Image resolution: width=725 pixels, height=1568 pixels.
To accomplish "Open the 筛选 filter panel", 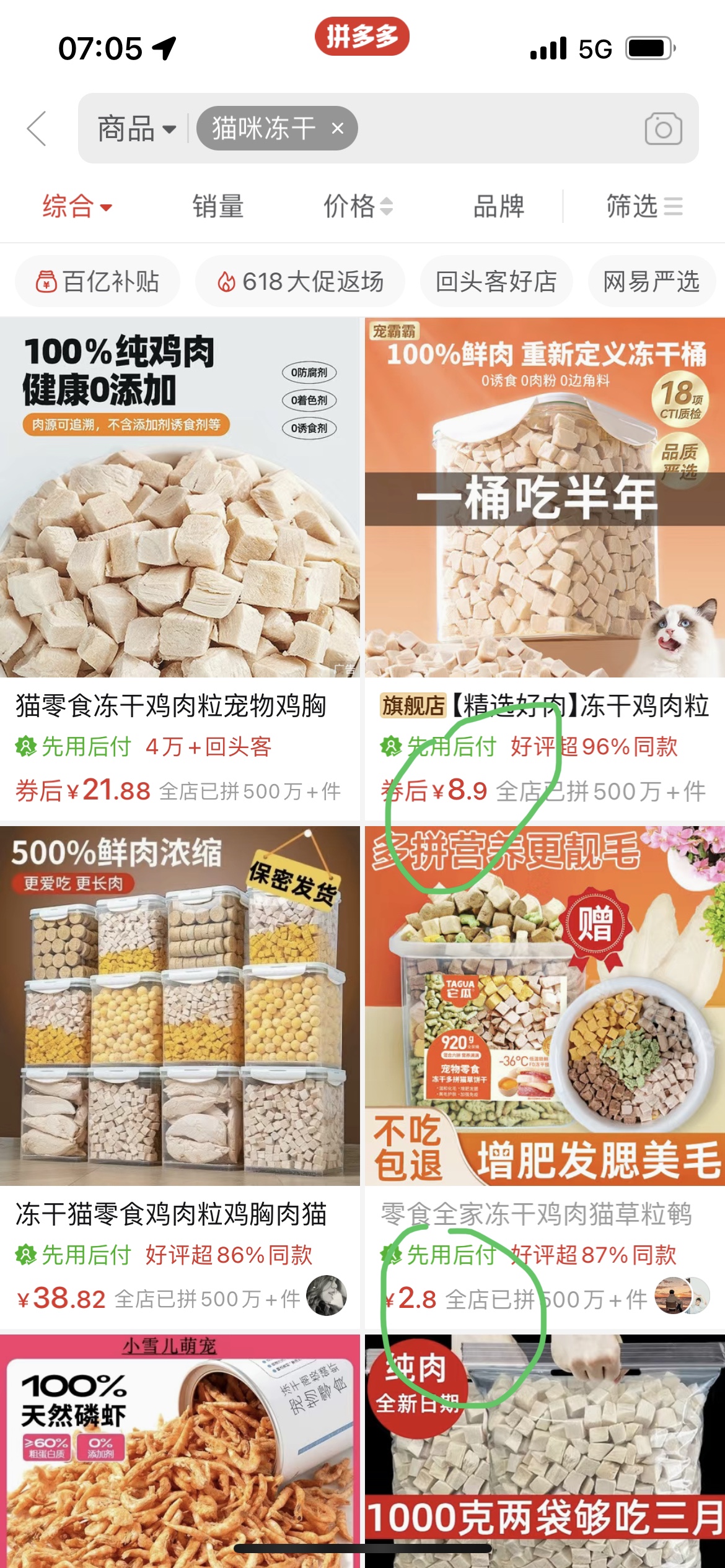I will tap(644, 206).
